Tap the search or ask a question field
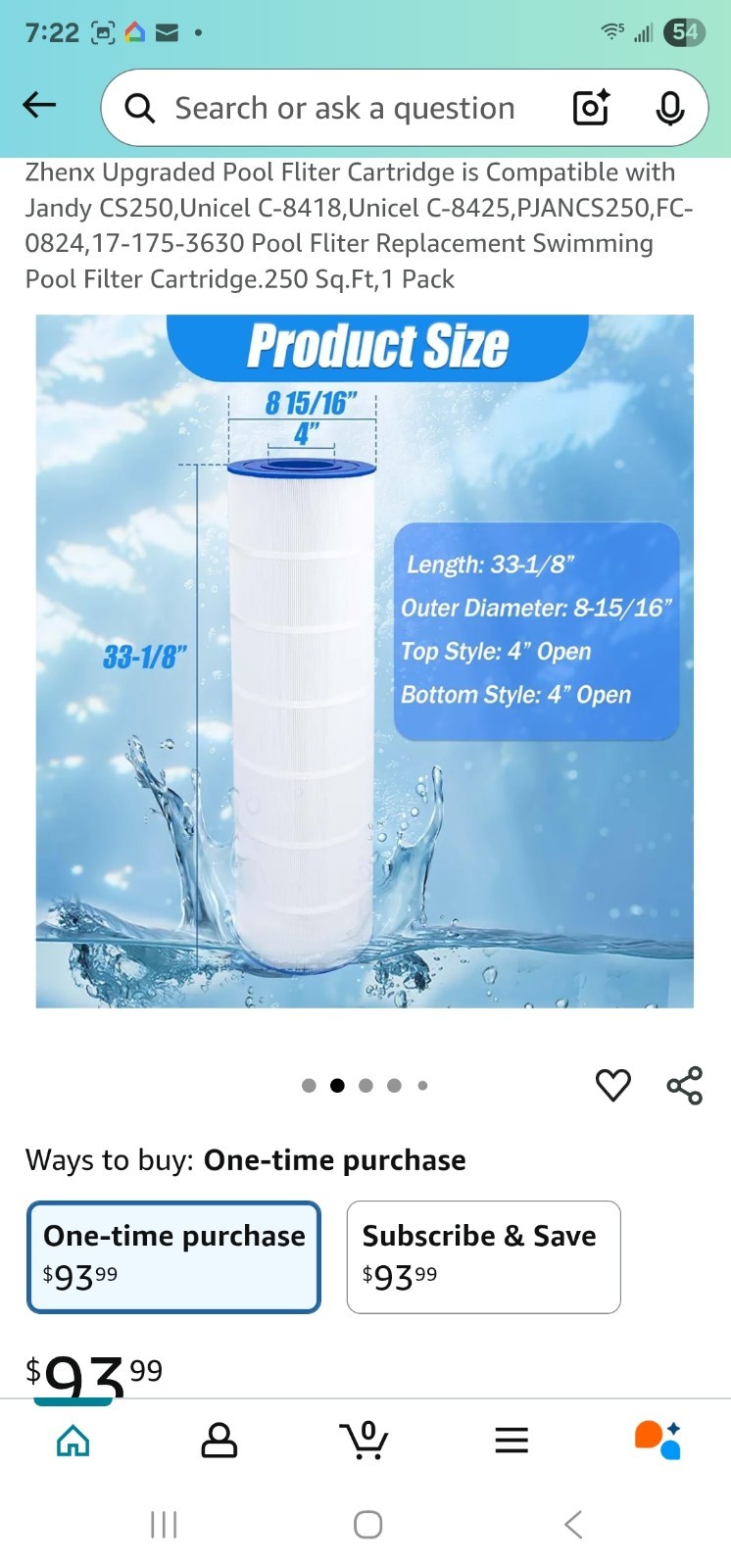Image resolution: width=731 pixels, height=1568 pixels. [x=343, y=108]
